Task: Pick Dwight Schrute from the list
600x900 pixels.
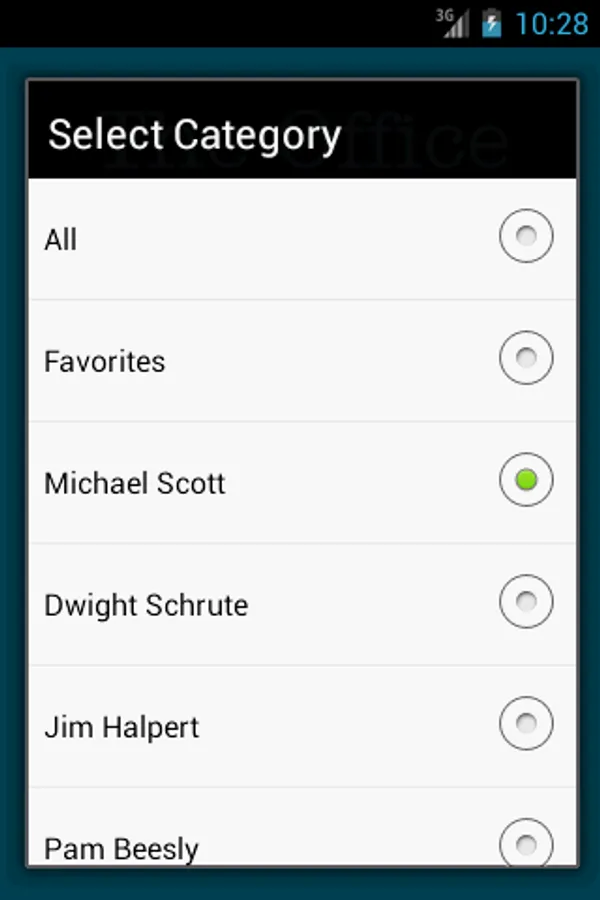Action: tap(302, 604)
